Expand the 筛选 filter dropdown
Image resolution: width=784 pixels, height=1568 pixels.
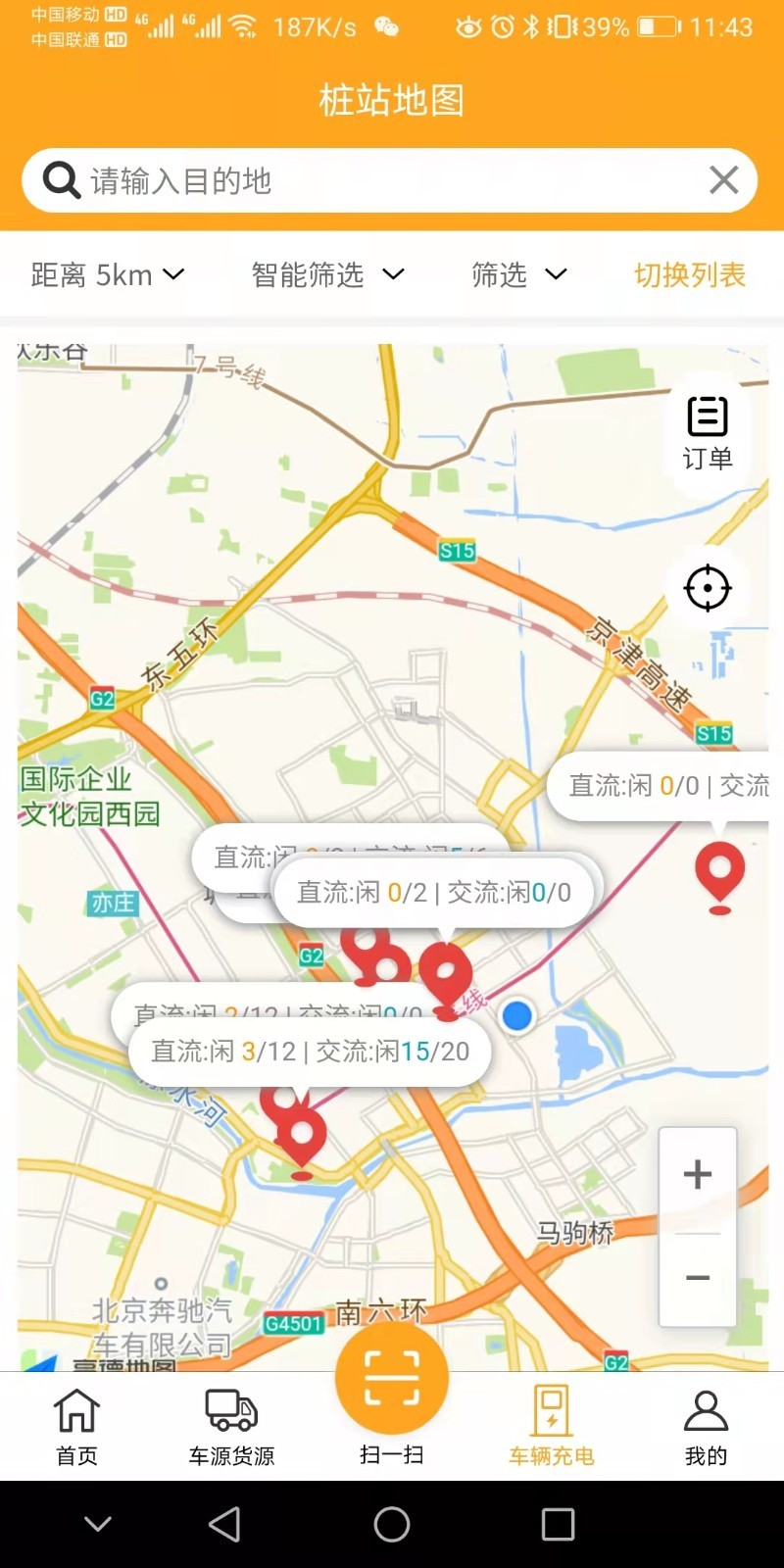tap(519, 275)
